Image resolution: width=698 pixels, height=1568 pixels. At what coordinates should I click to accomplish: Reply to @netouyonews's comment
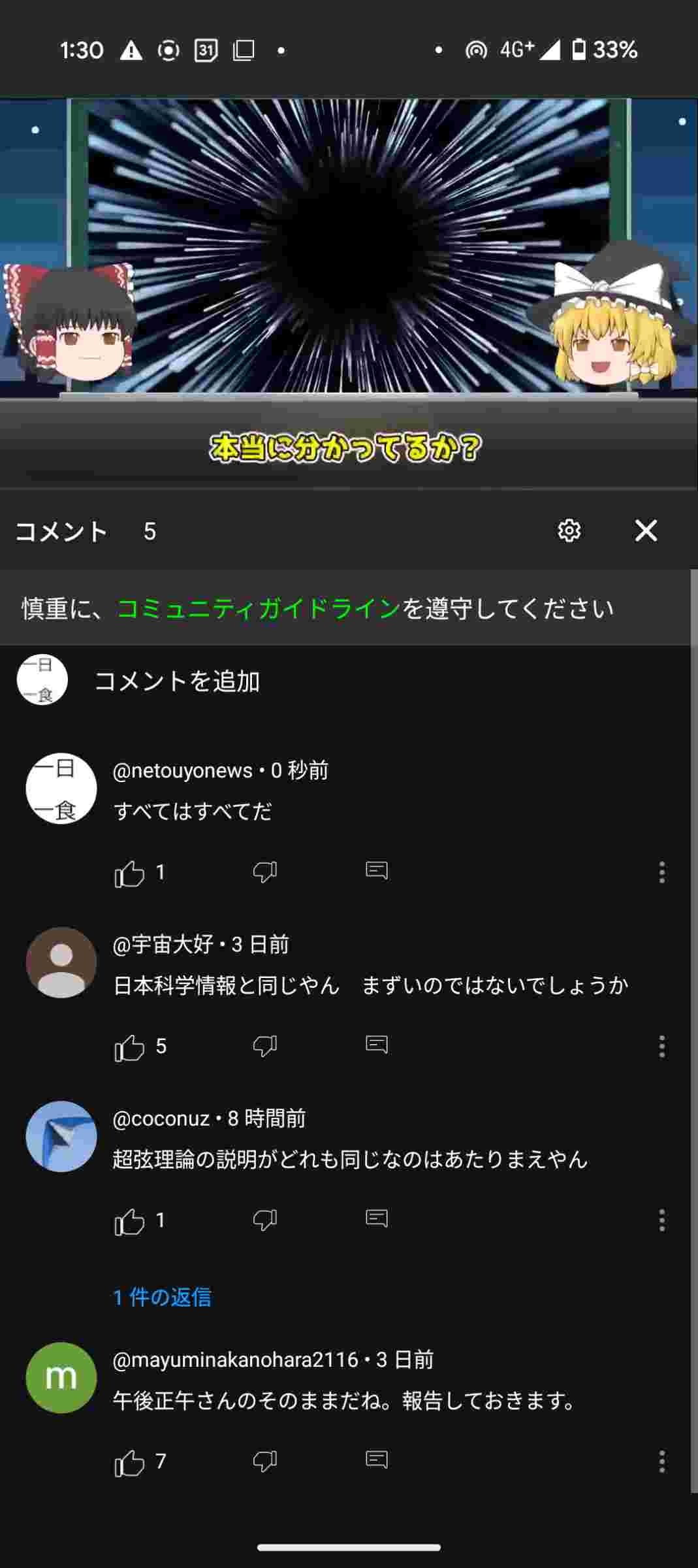tap(377, 871)
